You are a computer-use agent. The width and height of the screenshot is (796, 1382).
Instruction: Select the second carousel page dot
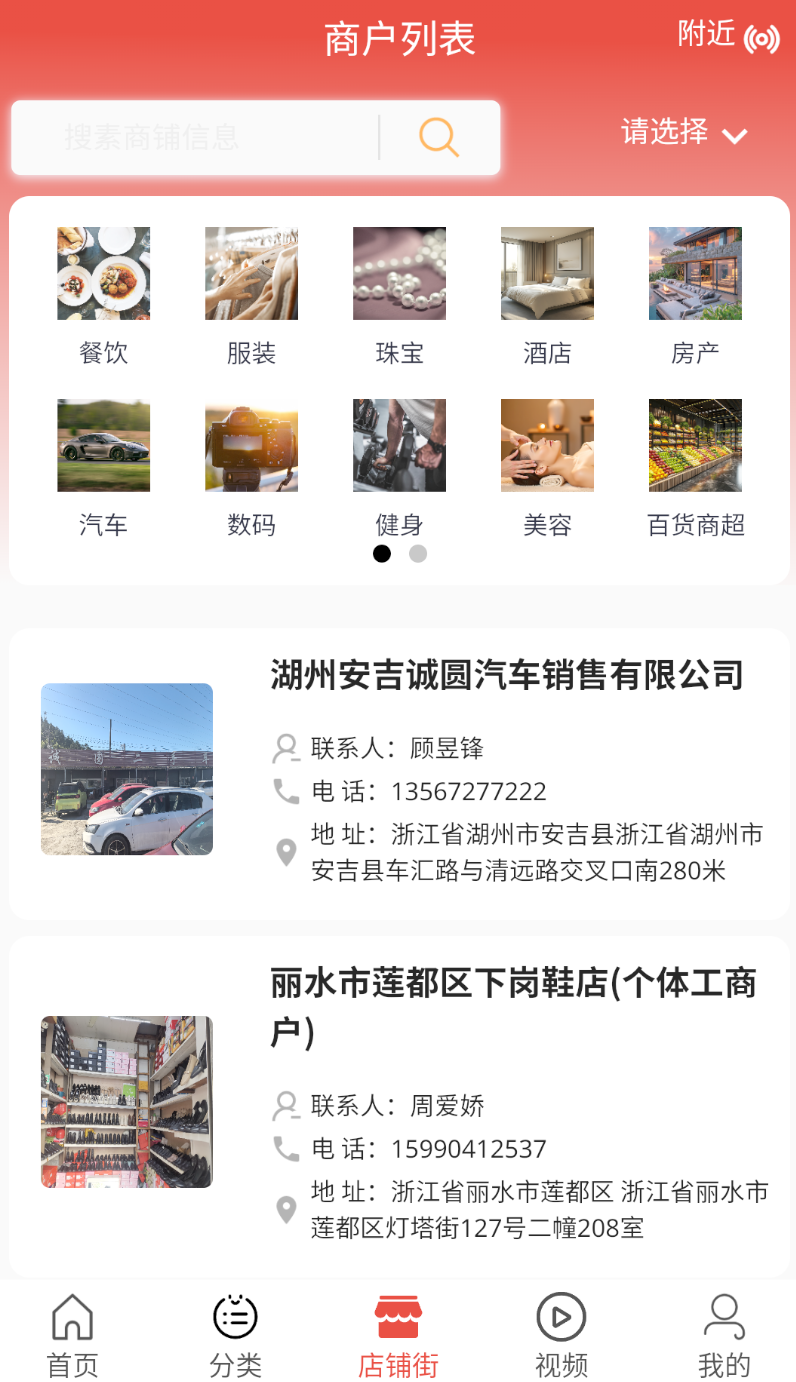tap(417, 553)
